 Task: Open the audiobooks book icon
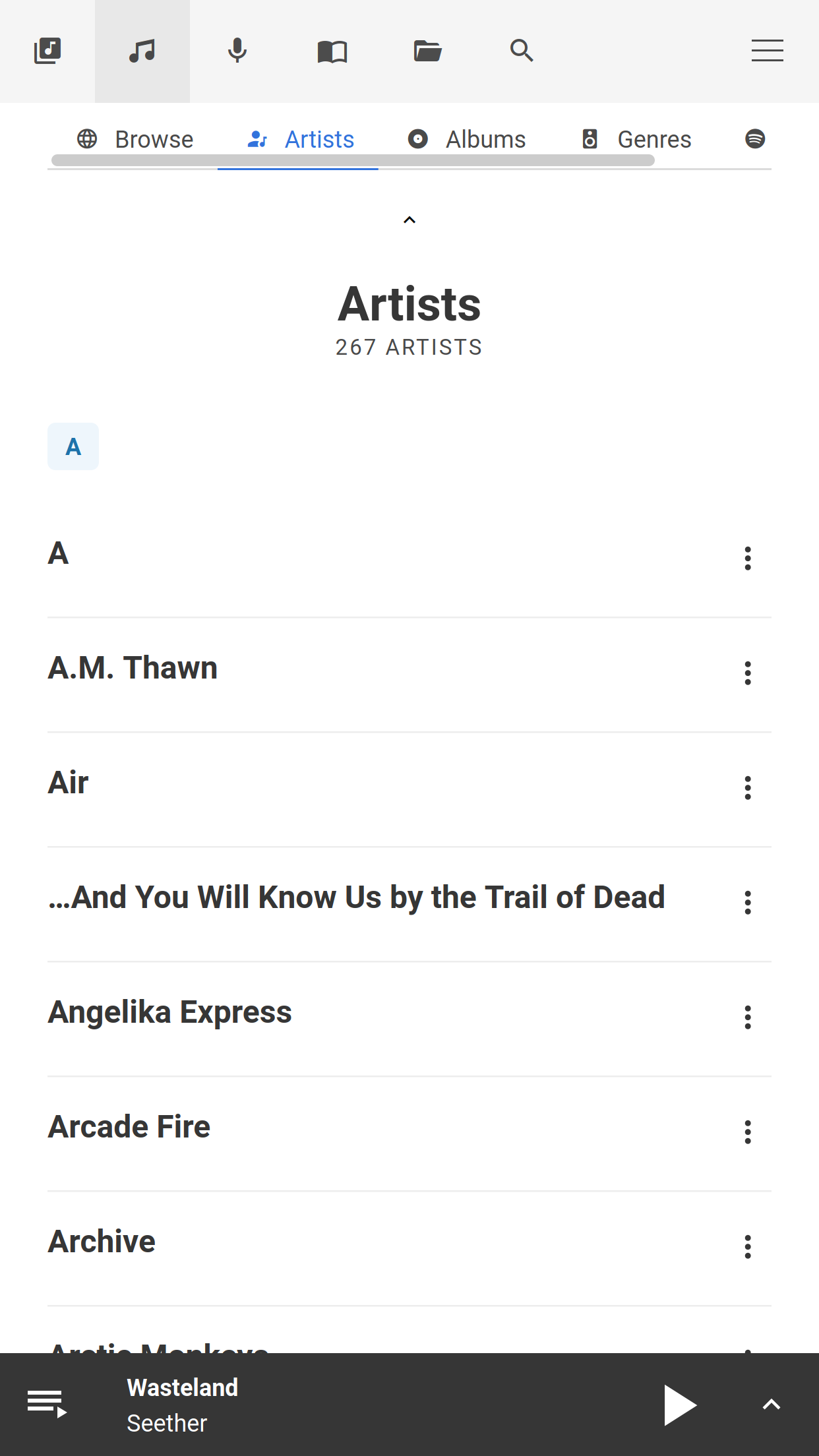pyautogui.click(x=332, y=50)
